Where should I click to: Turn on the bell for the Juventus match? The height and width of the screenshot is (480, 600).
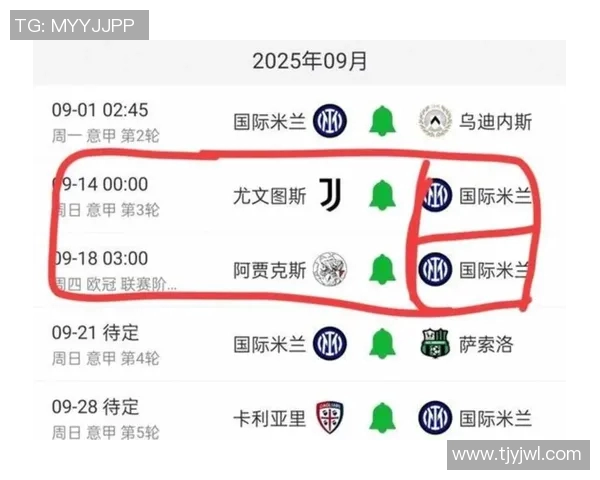coord(381,195)
